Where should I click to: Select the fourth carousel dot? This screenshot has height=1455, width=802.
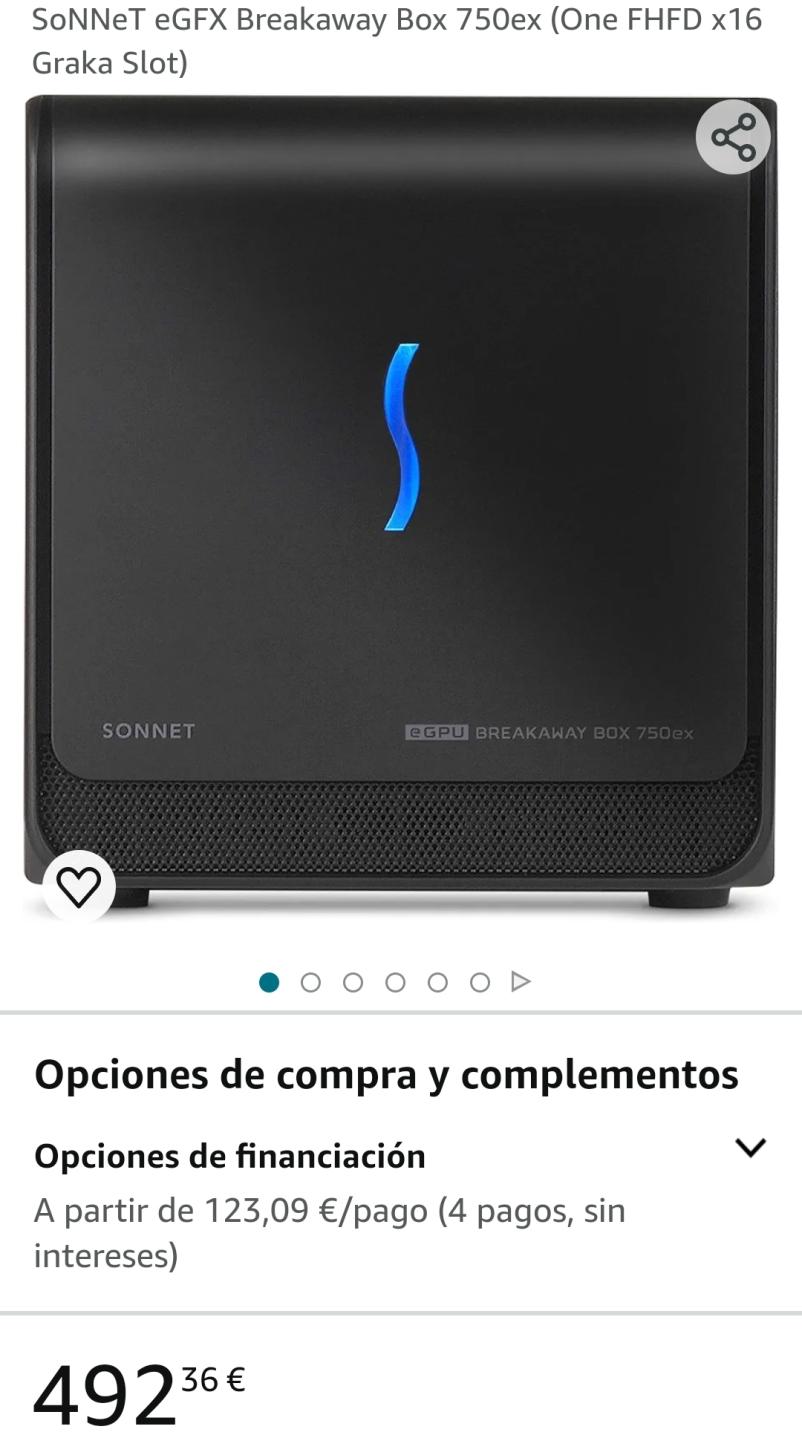tap(396, 982)
